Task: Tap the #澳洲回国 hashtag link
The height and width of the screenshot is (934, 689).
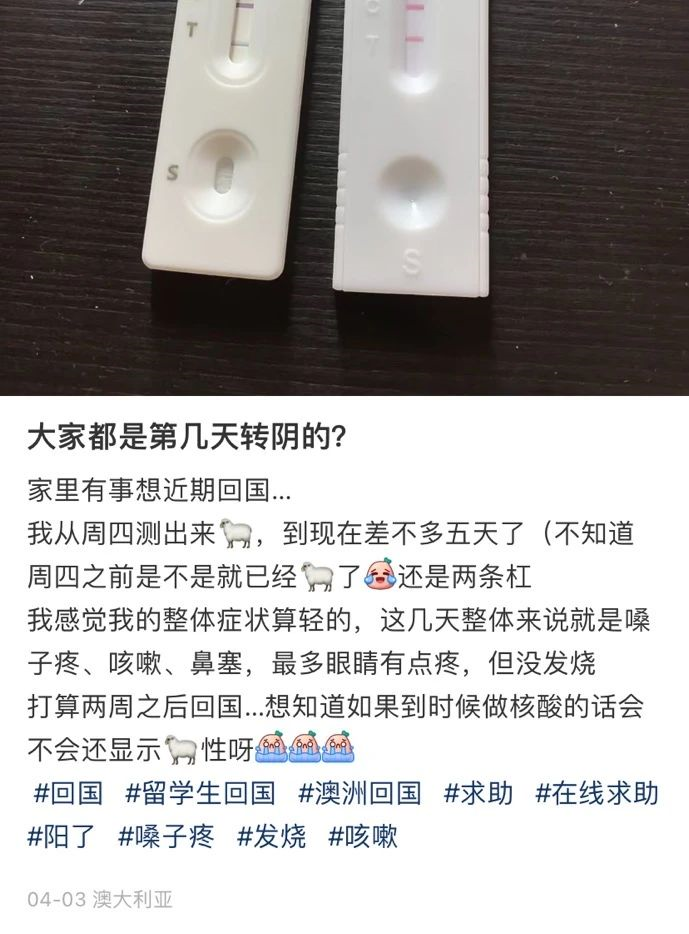Action: click(x=359, y=794)
